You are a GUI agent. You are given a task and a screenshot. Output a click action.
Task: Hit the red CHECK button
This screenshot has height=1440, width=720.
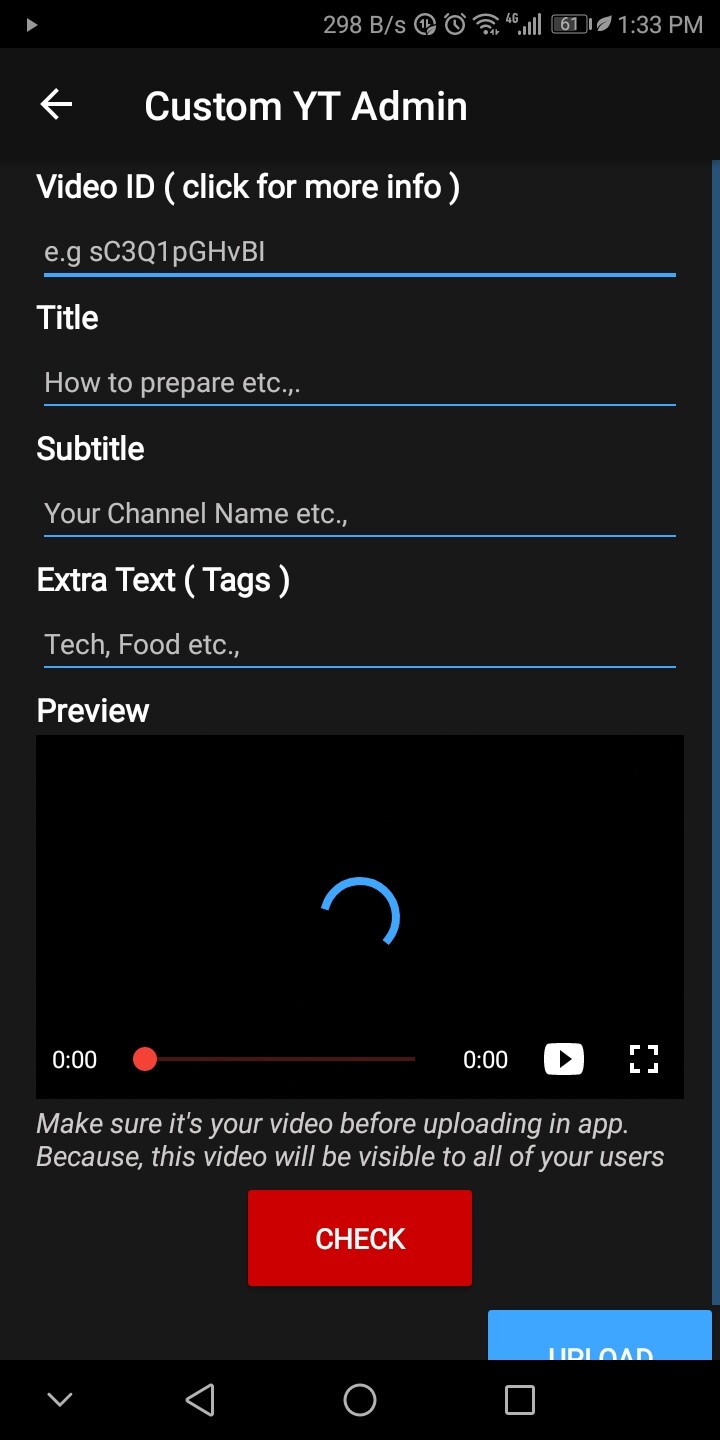[x=359, y=1238]
